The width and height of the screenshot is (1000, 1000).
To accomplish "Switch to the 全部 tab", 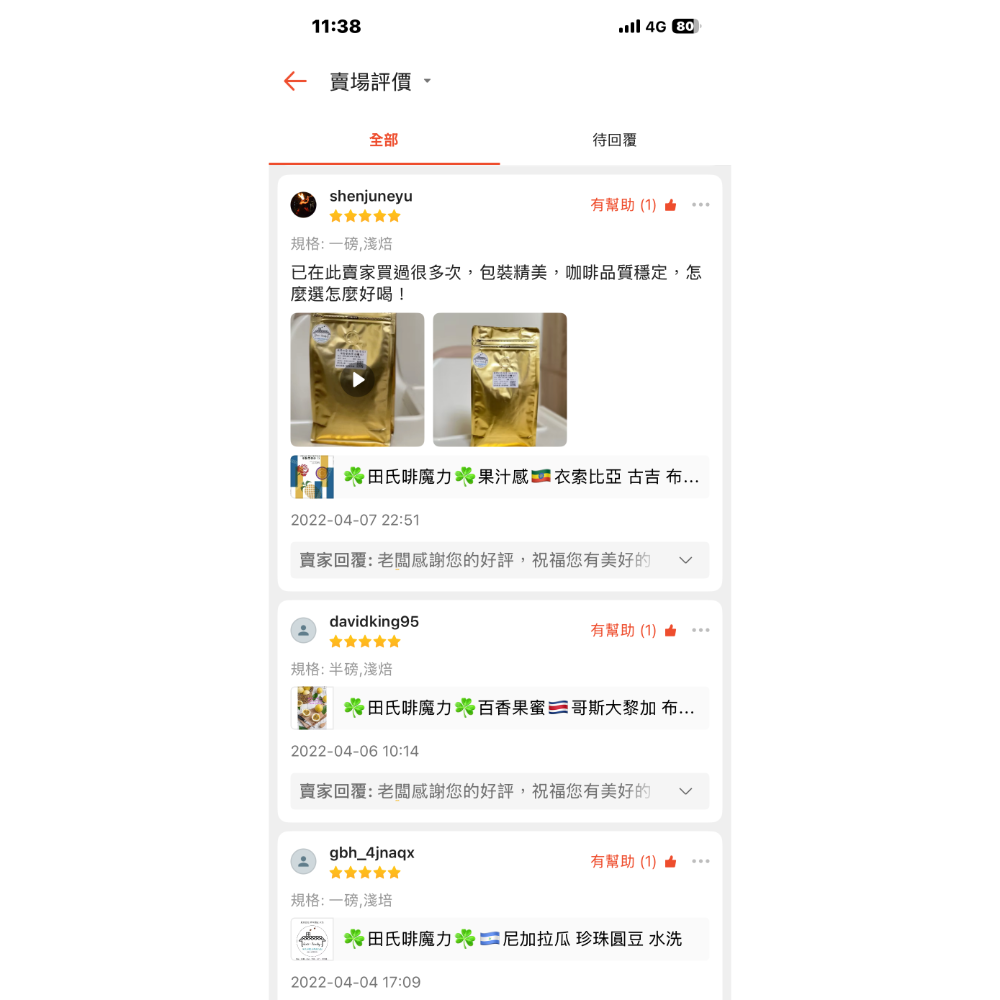I will tap(384, 140).
